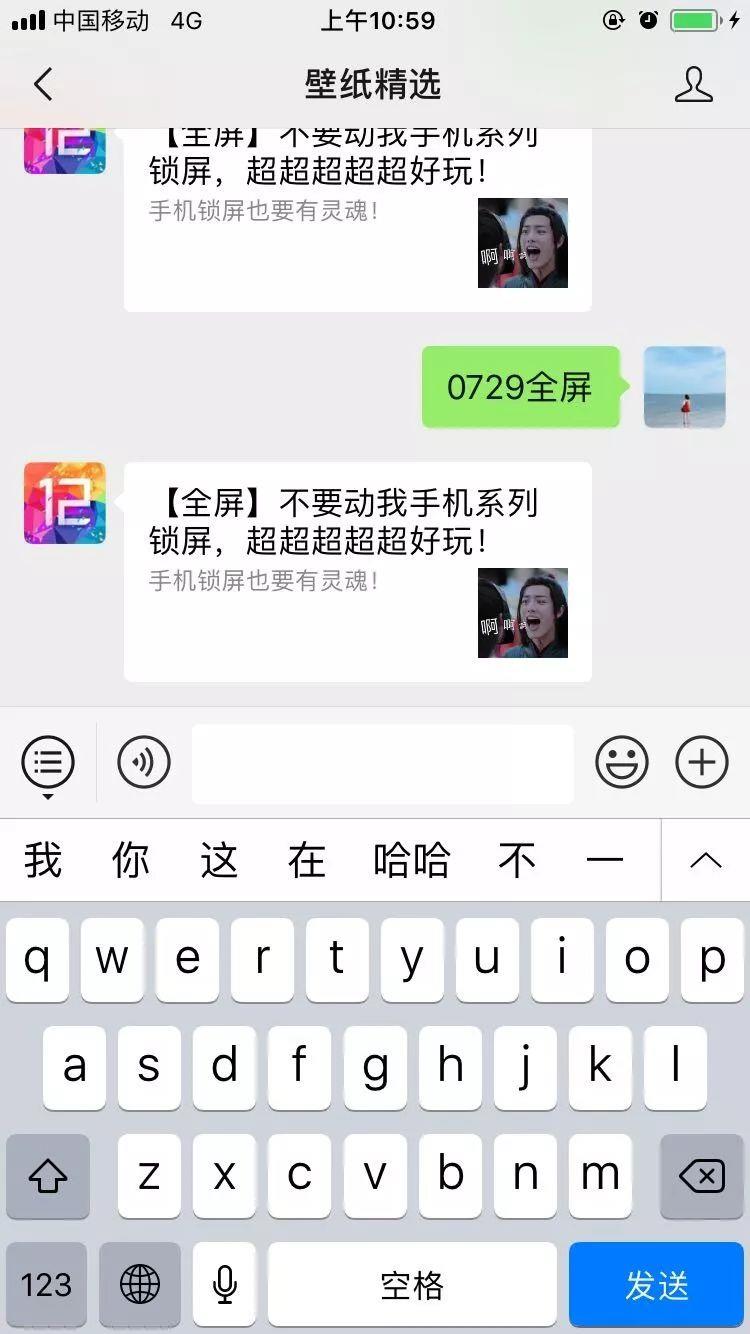The height and width of the screenshot is (1334, 750).
Task: Tap the keyboard backspace key
Action: coord(702,1176)
